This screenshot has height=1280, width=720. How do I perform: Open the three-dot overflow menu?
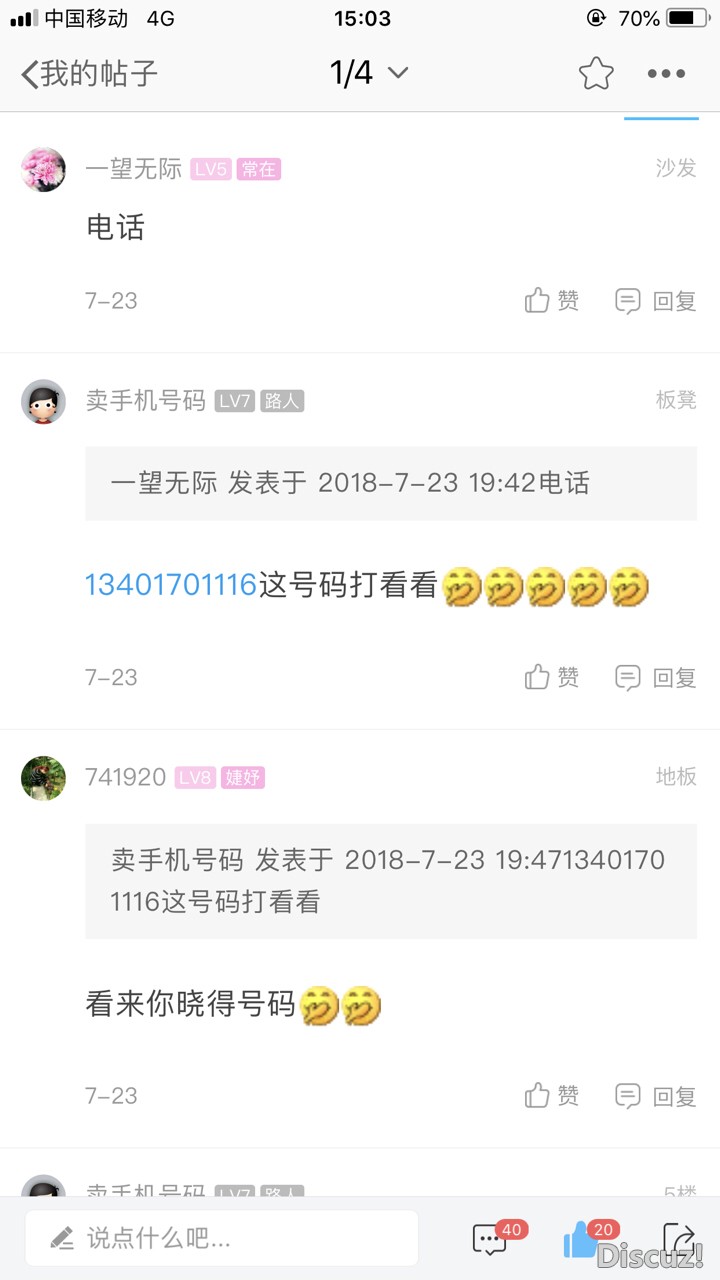pos(666,73)
